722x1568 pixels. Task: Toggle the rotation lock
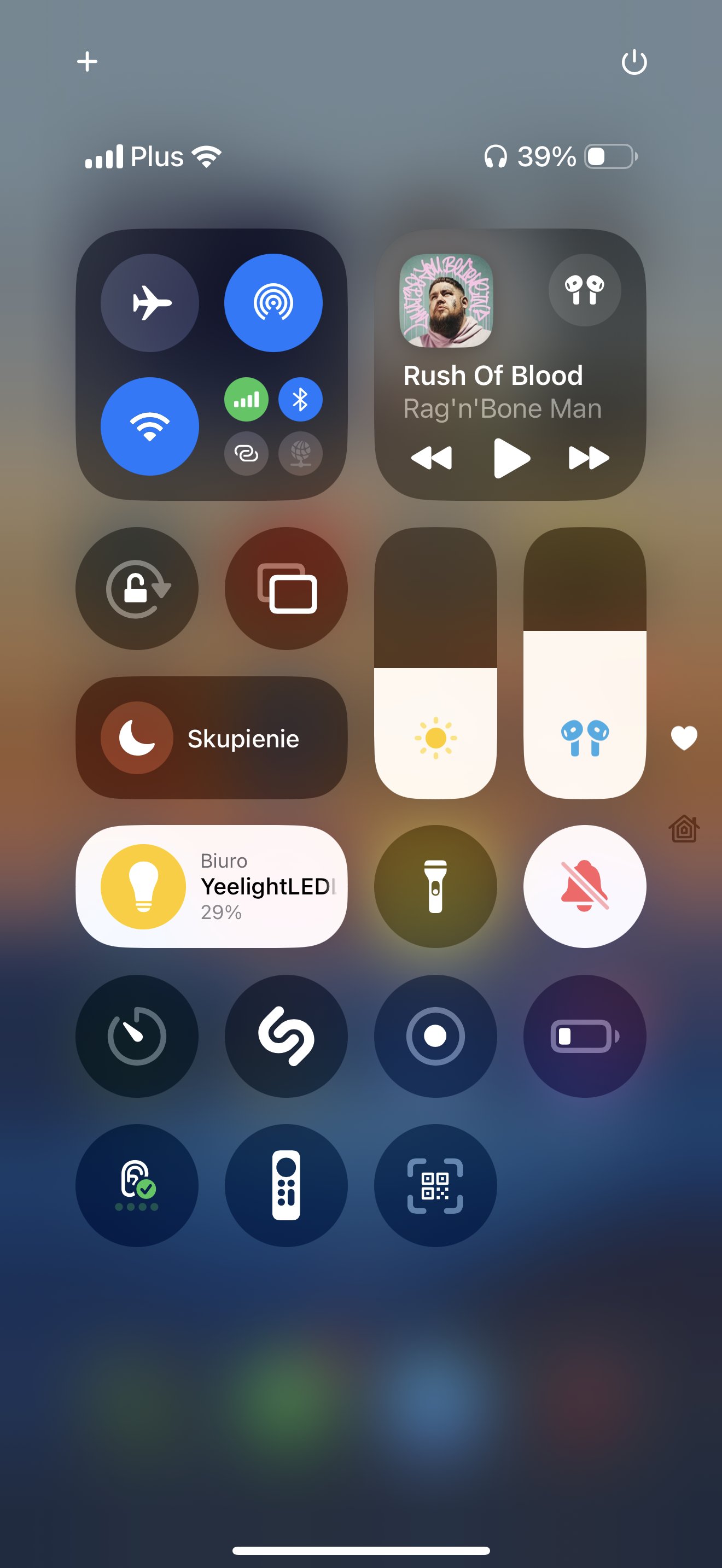[137, 588]
